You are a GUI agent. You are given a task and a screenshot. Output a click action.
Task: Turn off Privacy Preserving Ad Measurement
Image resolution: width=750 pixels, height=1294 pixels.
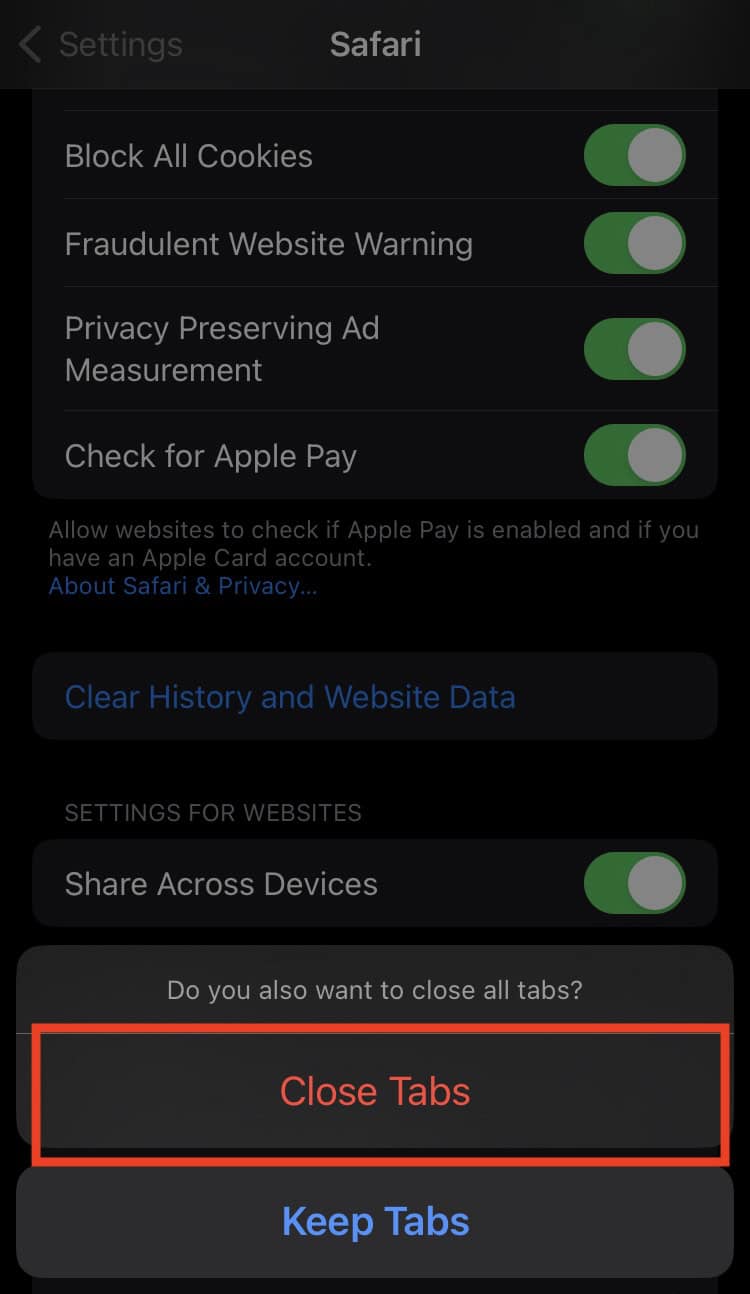(x=634, y=349)
